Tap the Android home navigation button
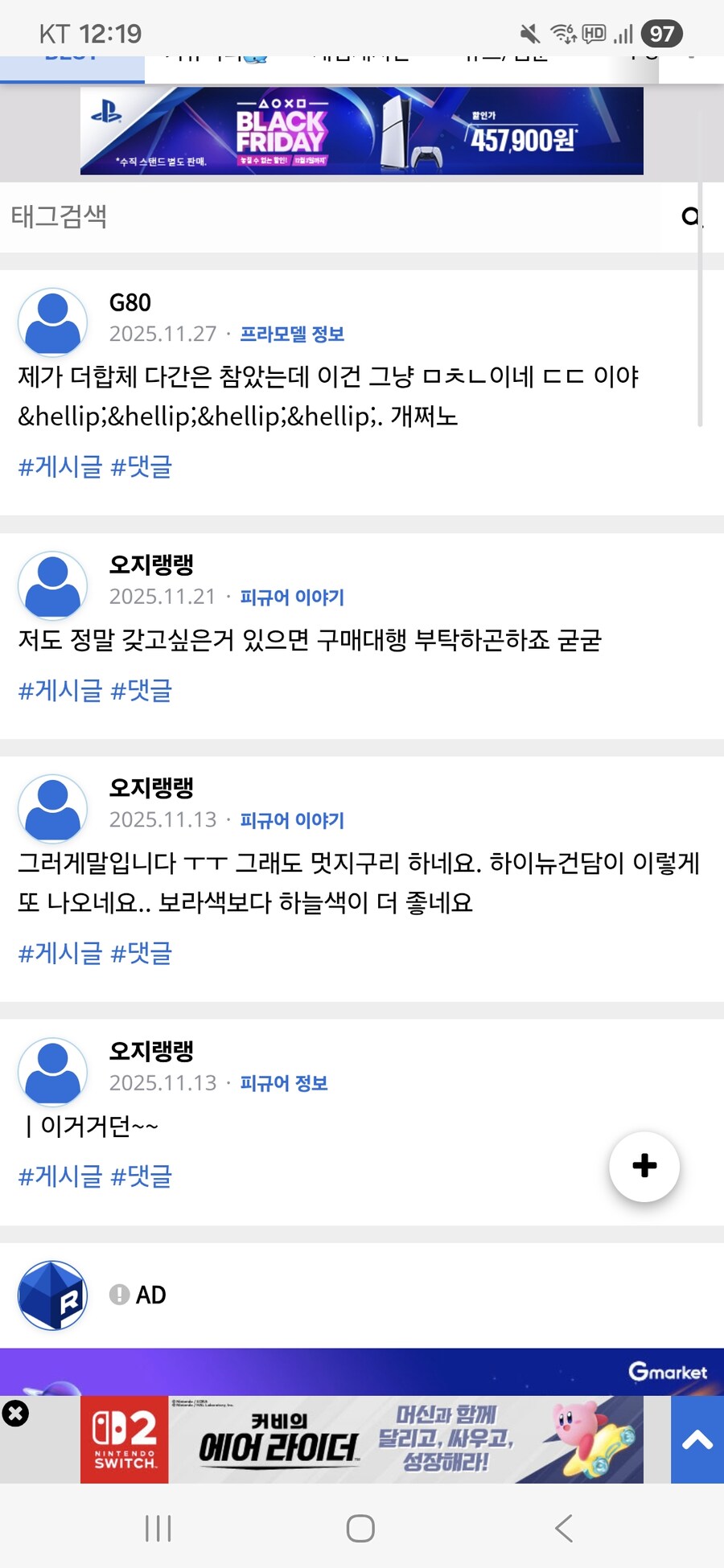724x1568 pixels. pos(361,1527)
